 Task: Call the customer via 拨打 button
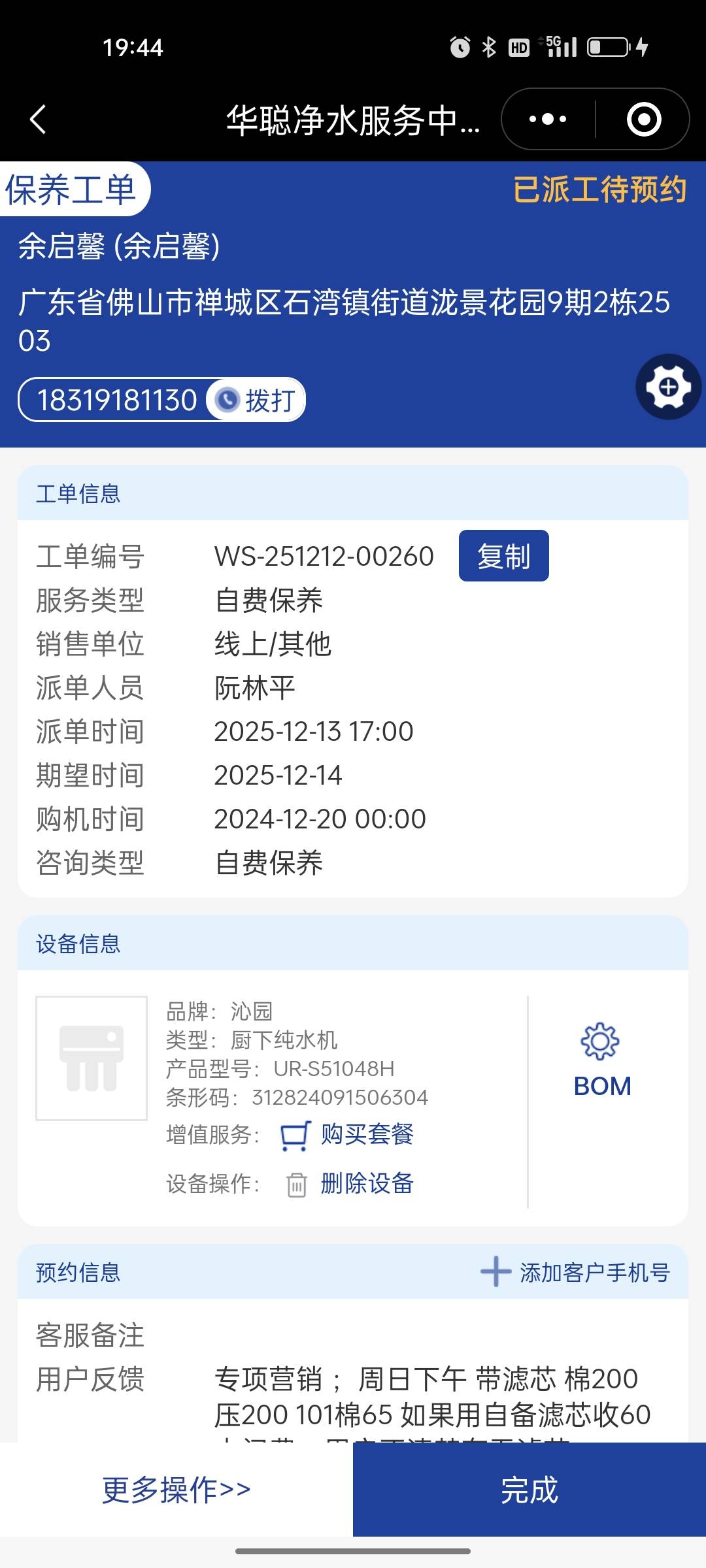(x=256, y=400)
